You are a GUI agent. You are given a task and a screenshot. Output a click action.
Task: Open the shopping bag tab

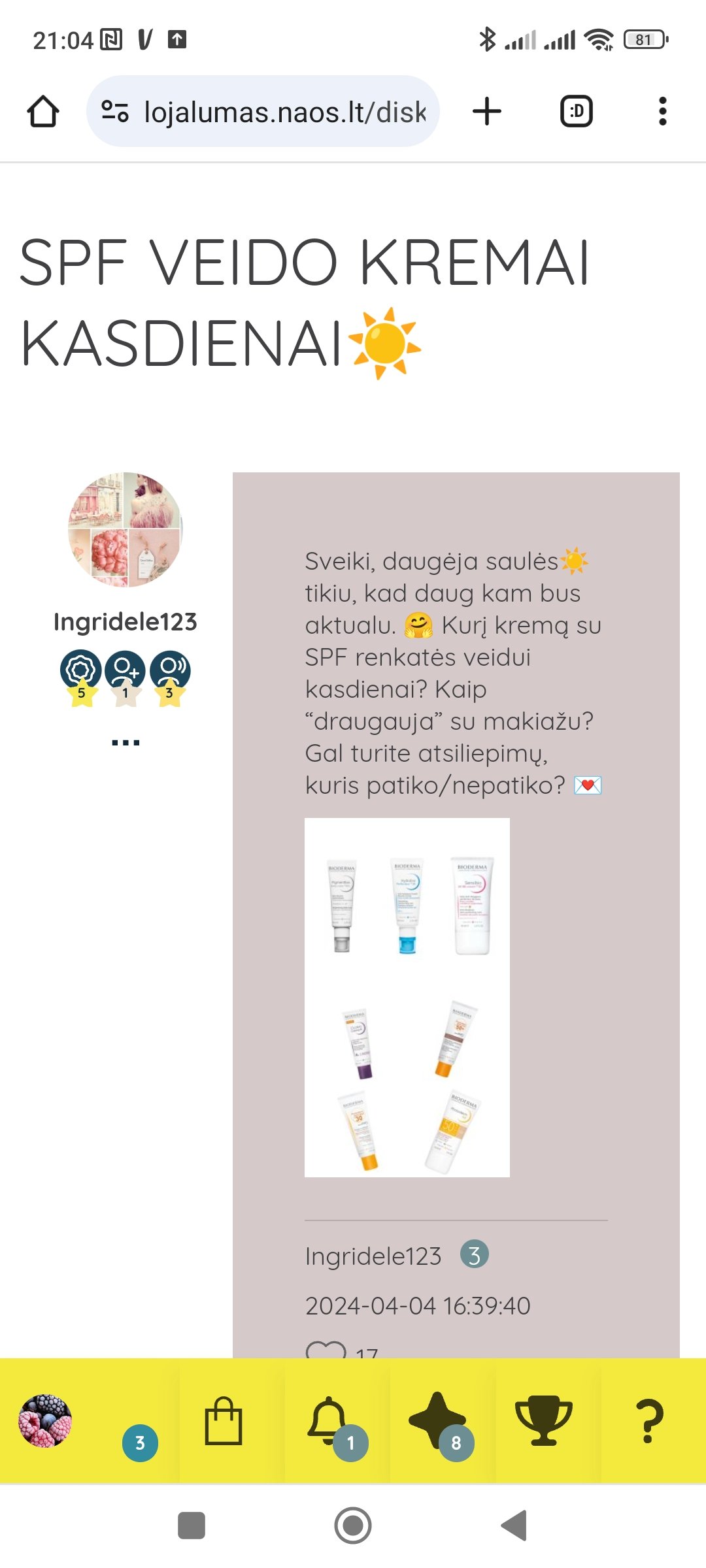tap(224, 1421)
